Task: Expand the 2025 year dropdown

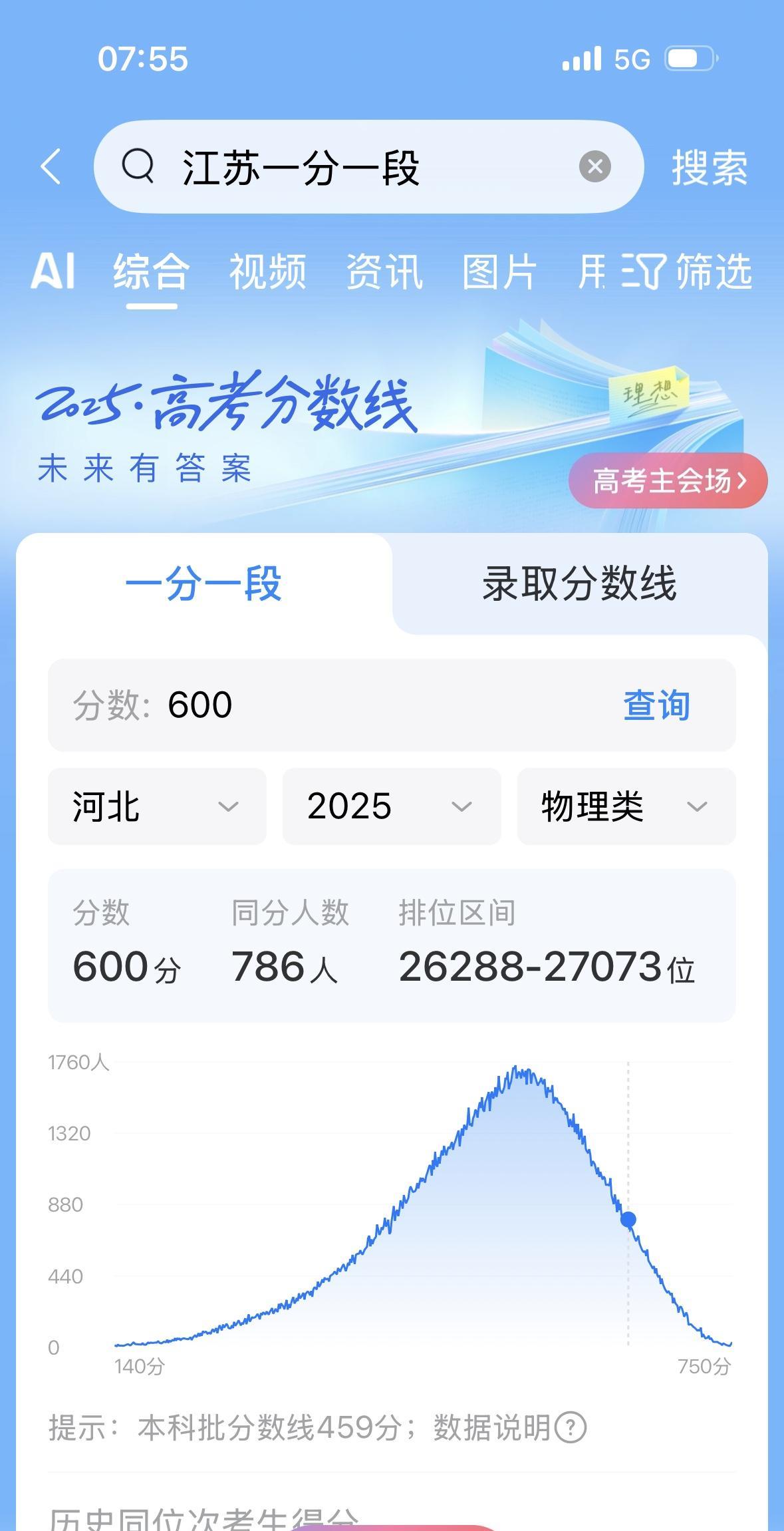Action: click(x=392, y=806)
